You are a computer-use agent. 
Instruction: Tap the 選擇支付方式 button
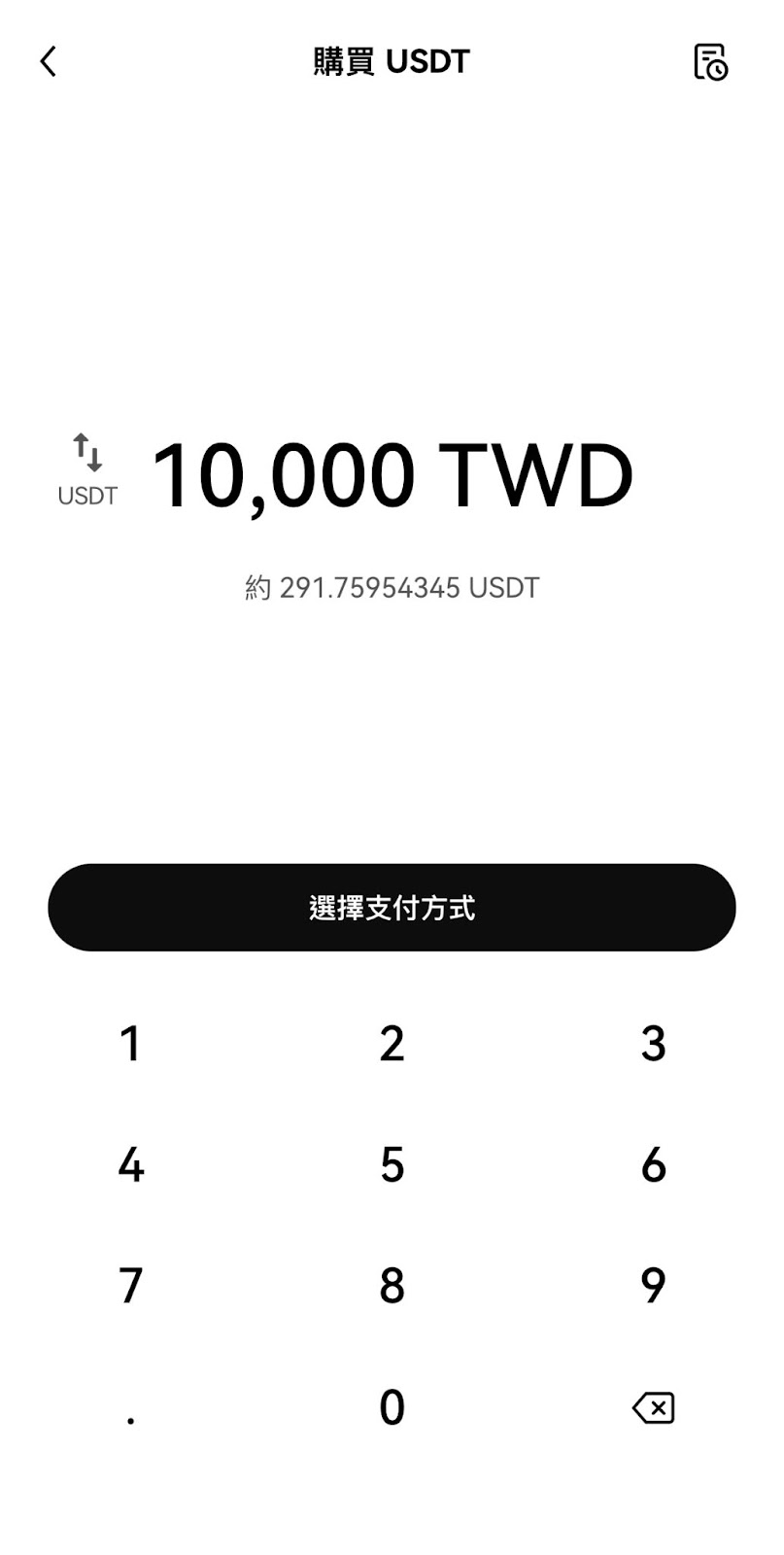point(392,908)
